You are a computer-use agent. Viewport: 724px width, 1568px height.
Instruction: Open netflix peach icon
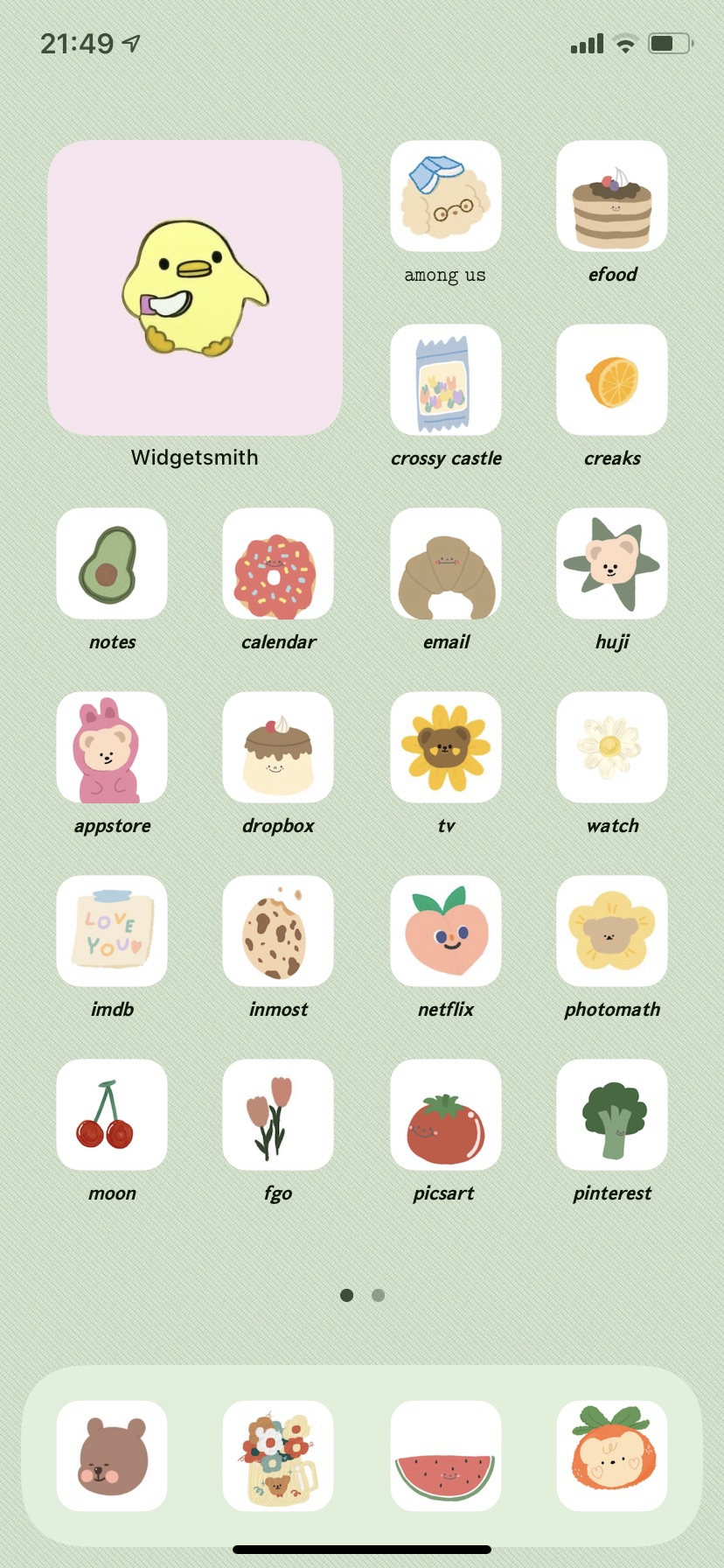click(x=446, y=931)
